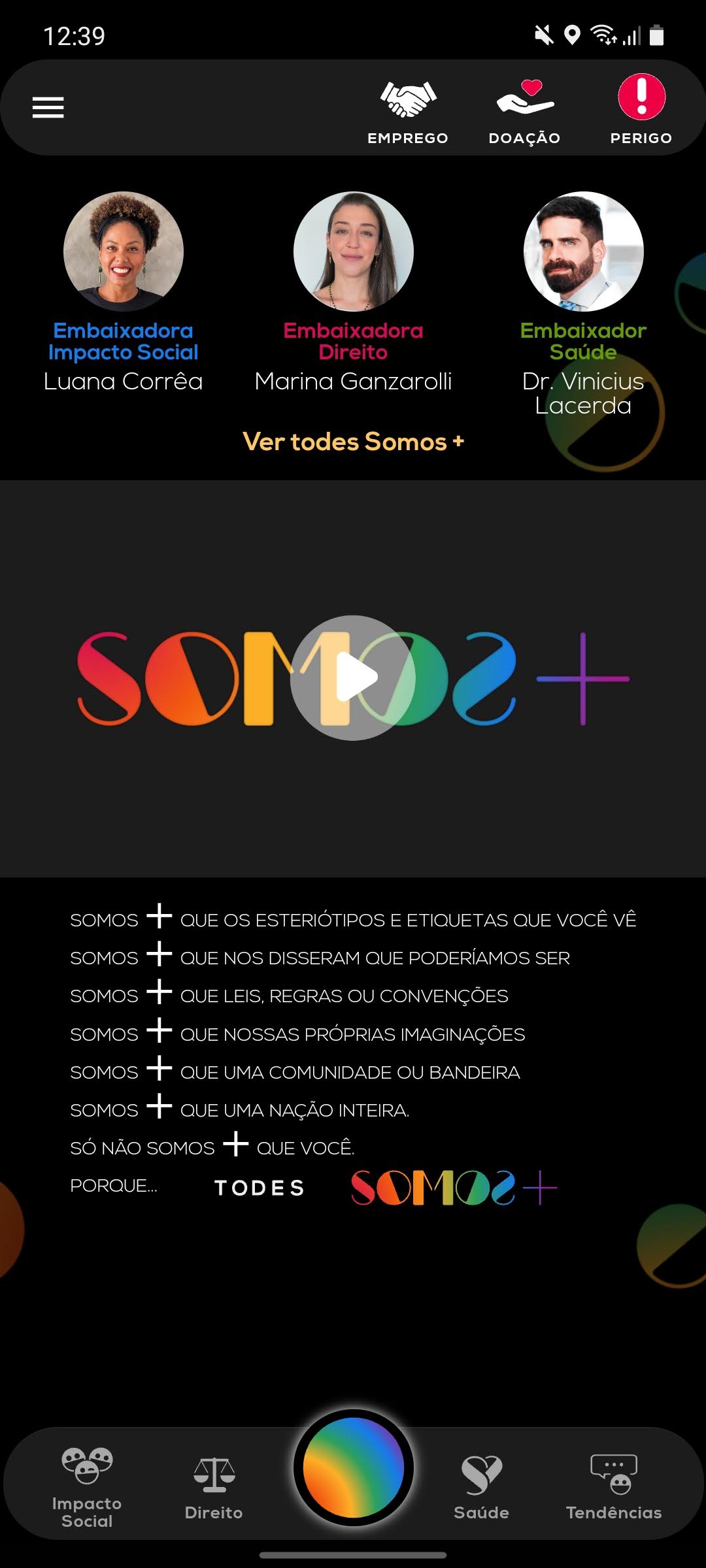The height and width of the screenshot is (1568, 706).
Task: Switch to the Direito tab
Action: (x=214, y=1487)
